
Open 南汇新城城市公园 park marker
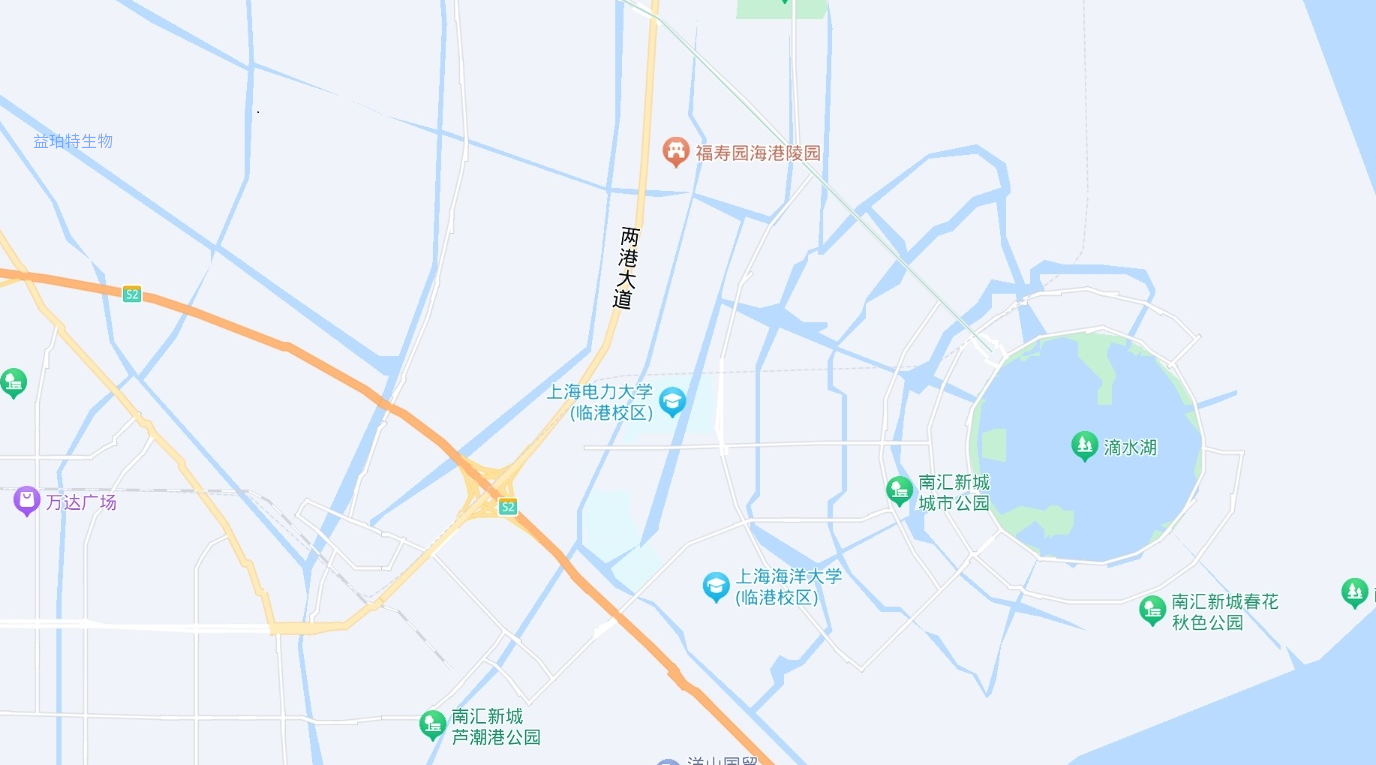pyautogui.click(x=899, y=490)
